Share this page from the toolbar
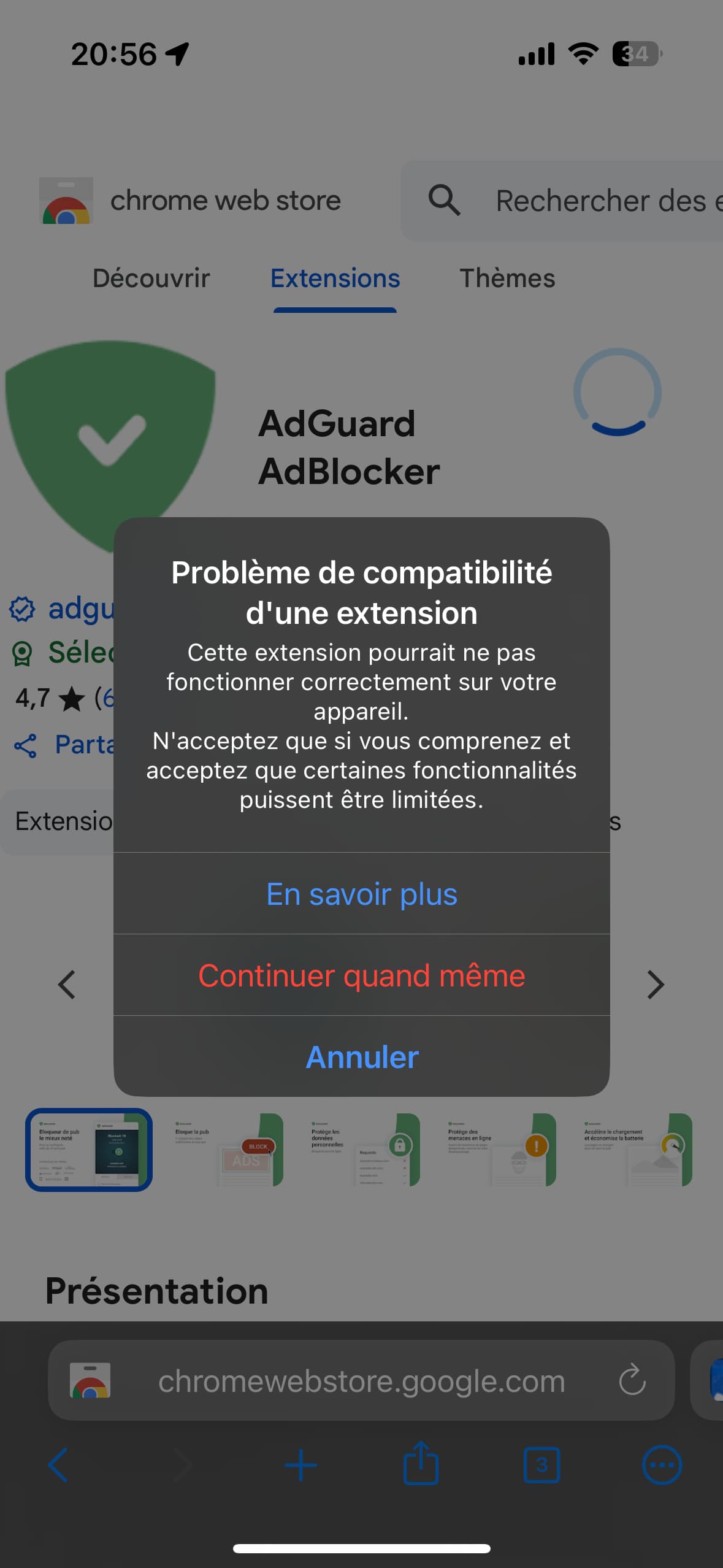This screenshot has height=1568, width=723. tap(421, 1464)
